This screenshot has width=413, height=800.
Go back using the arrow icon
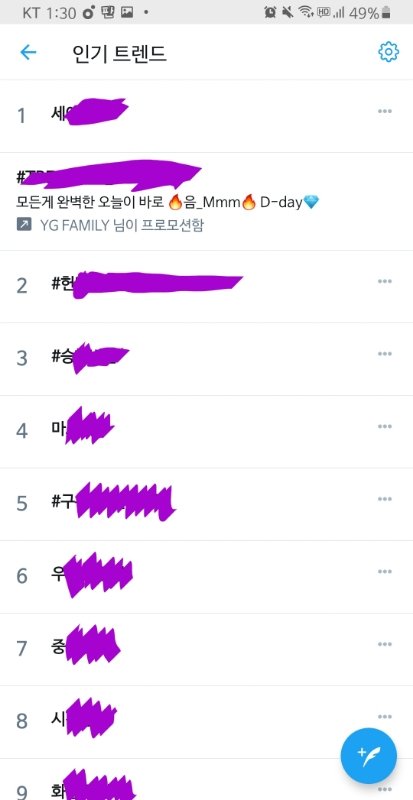click(28, 52)
